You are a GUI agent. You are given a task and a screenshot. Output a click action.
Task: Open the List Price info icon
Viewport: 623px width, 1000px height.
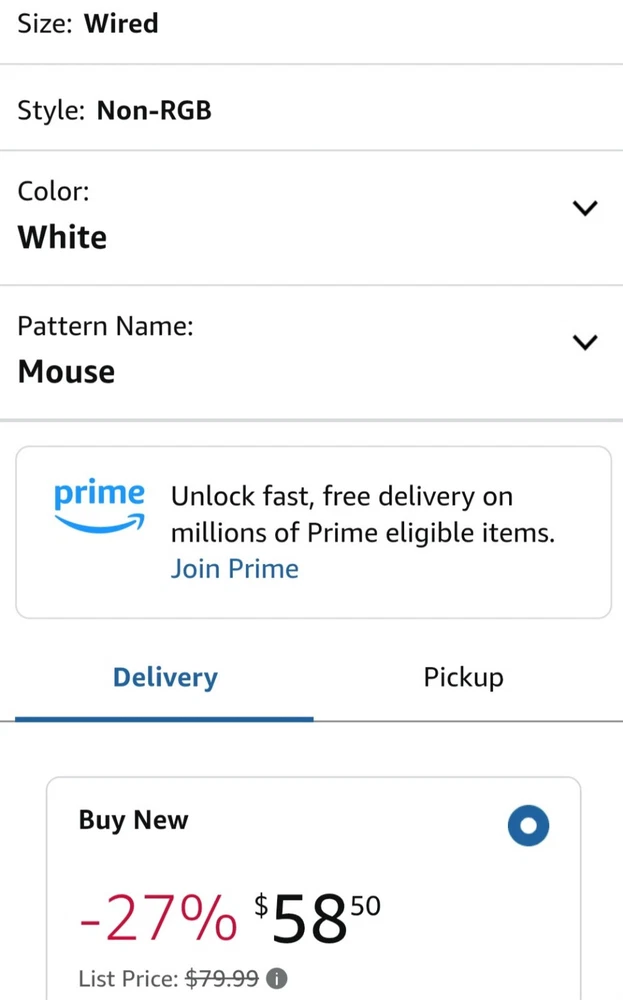pos(277,978)
